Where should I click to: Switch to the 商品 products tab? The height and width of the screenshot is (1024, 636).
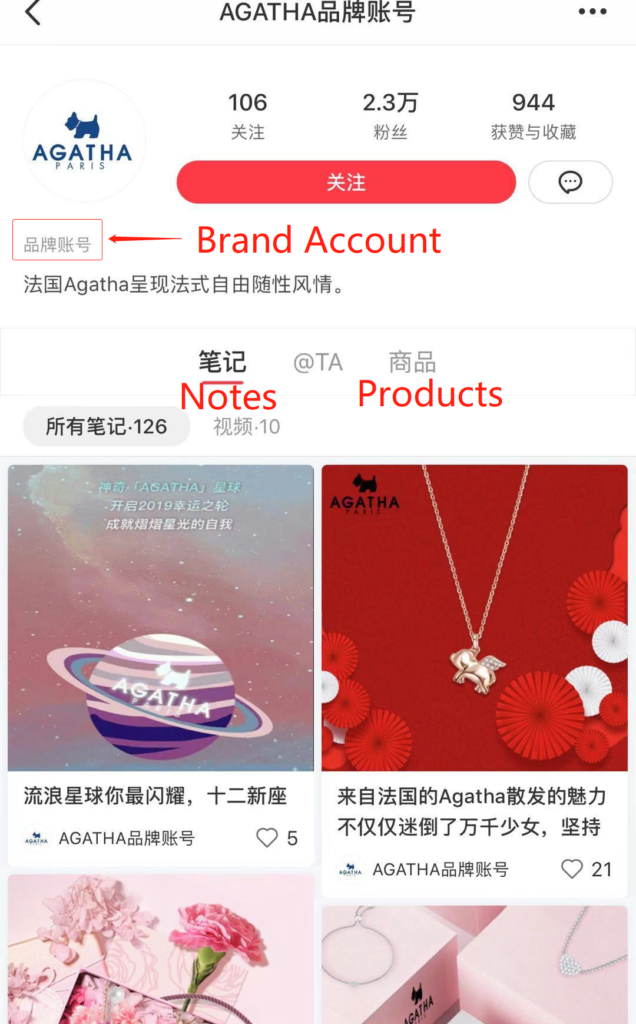click(x=412, y=362)
